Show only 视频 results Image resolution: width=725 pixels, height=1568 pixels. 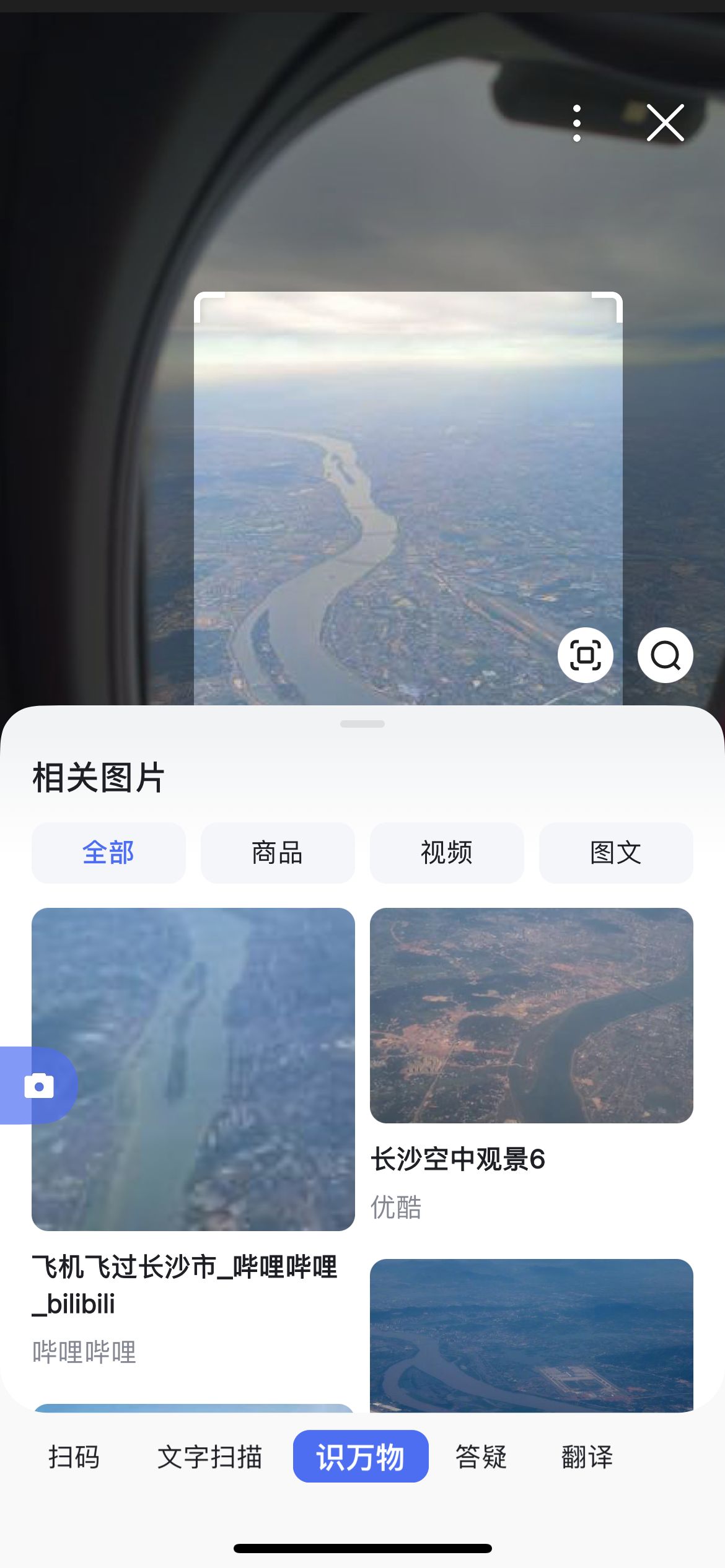coord(447,853)
